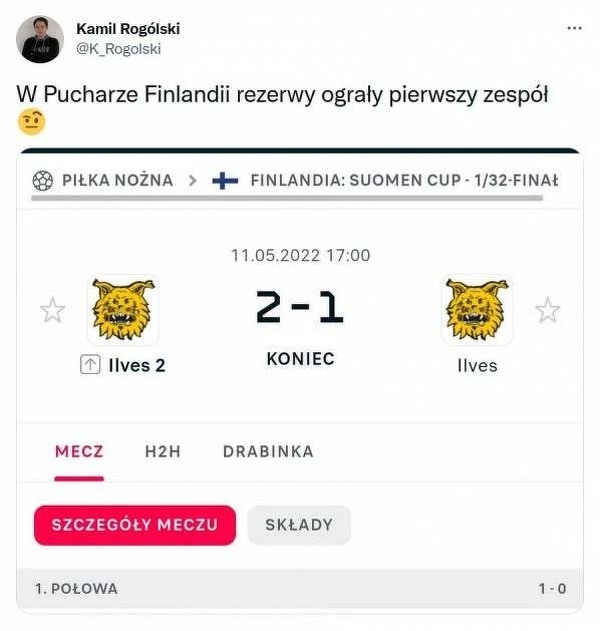Open the tweet's overflow menu
Image resolution: width=600 pixels, height=631 pixels.
[573, 29]
